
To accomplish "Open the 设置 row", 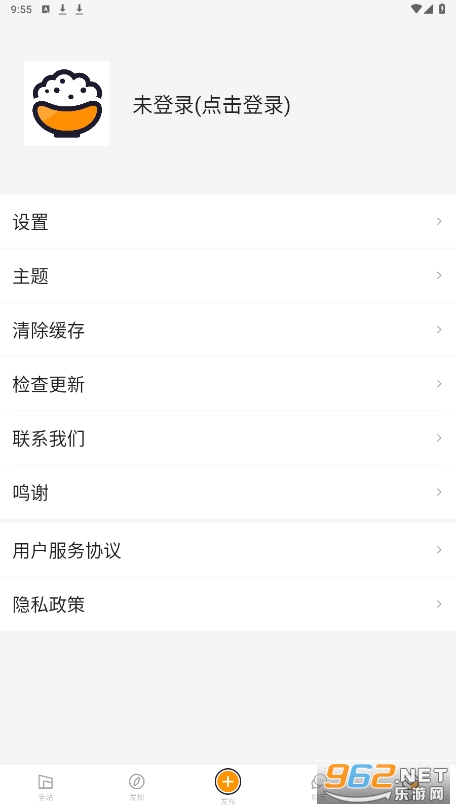I will [x=228, y=222].
